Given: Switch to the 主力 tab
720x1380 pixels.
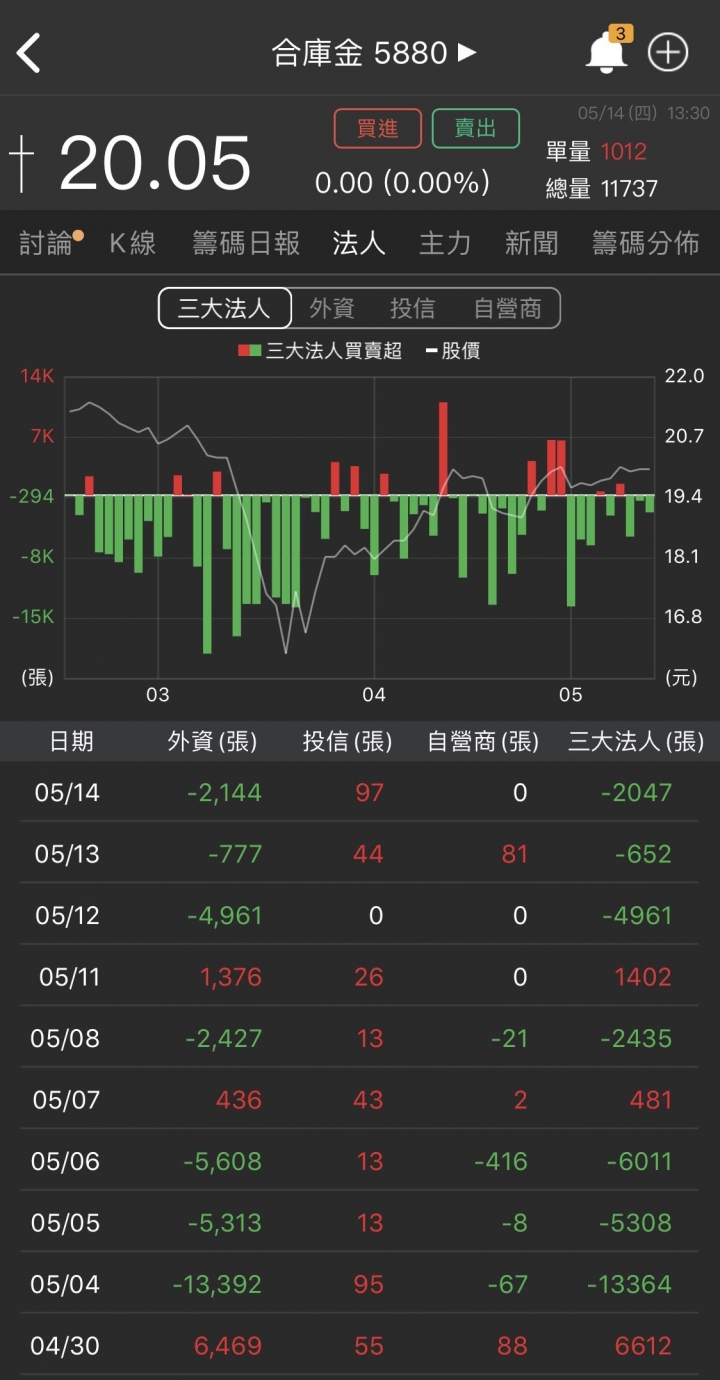Looking at the screenshot, I should [x=445, y=243].
